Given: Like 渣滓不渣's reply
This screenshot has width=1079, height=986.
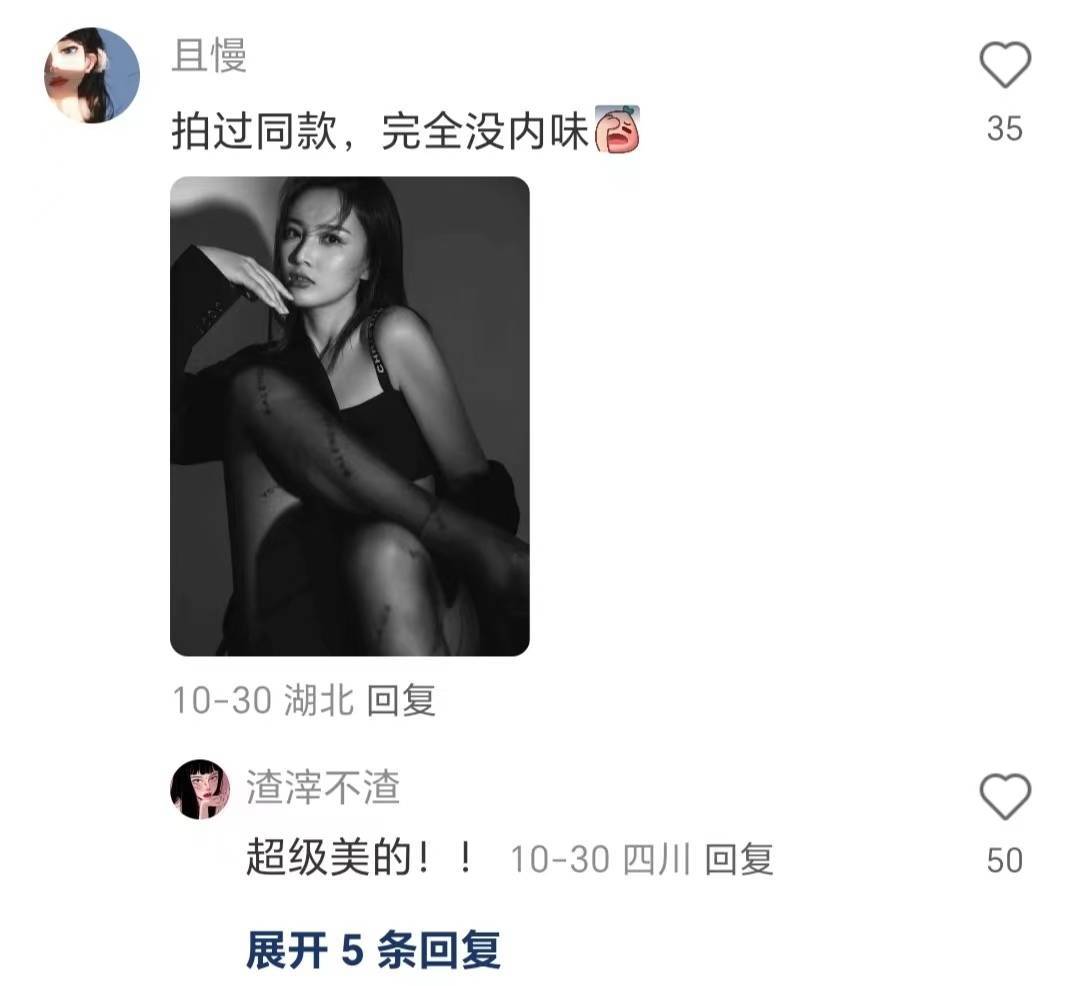Looking at the screenshot, I should pos(1004,798).
